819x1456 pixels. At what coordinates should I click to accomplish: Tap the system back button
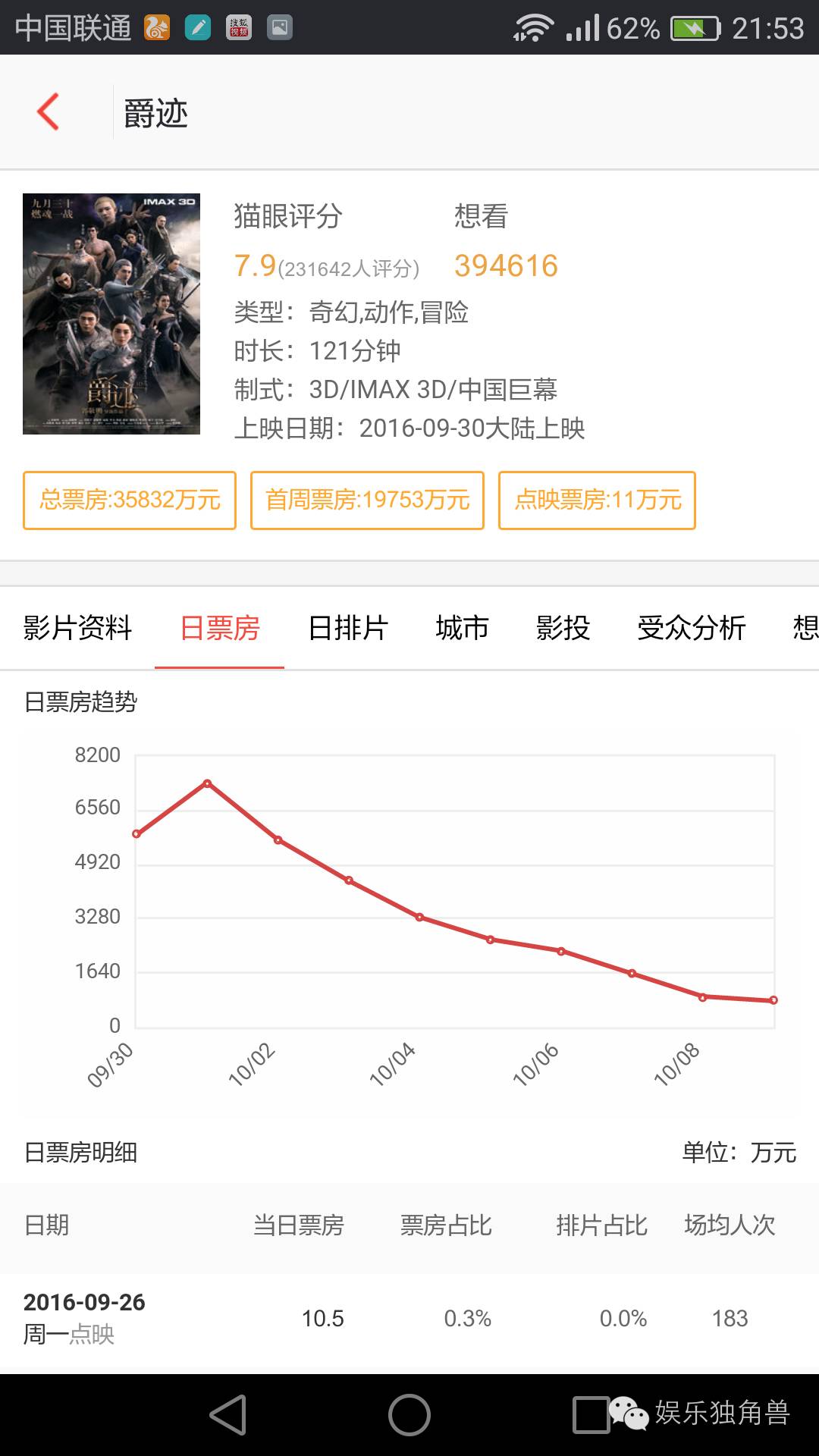[x=228, y=1415]
